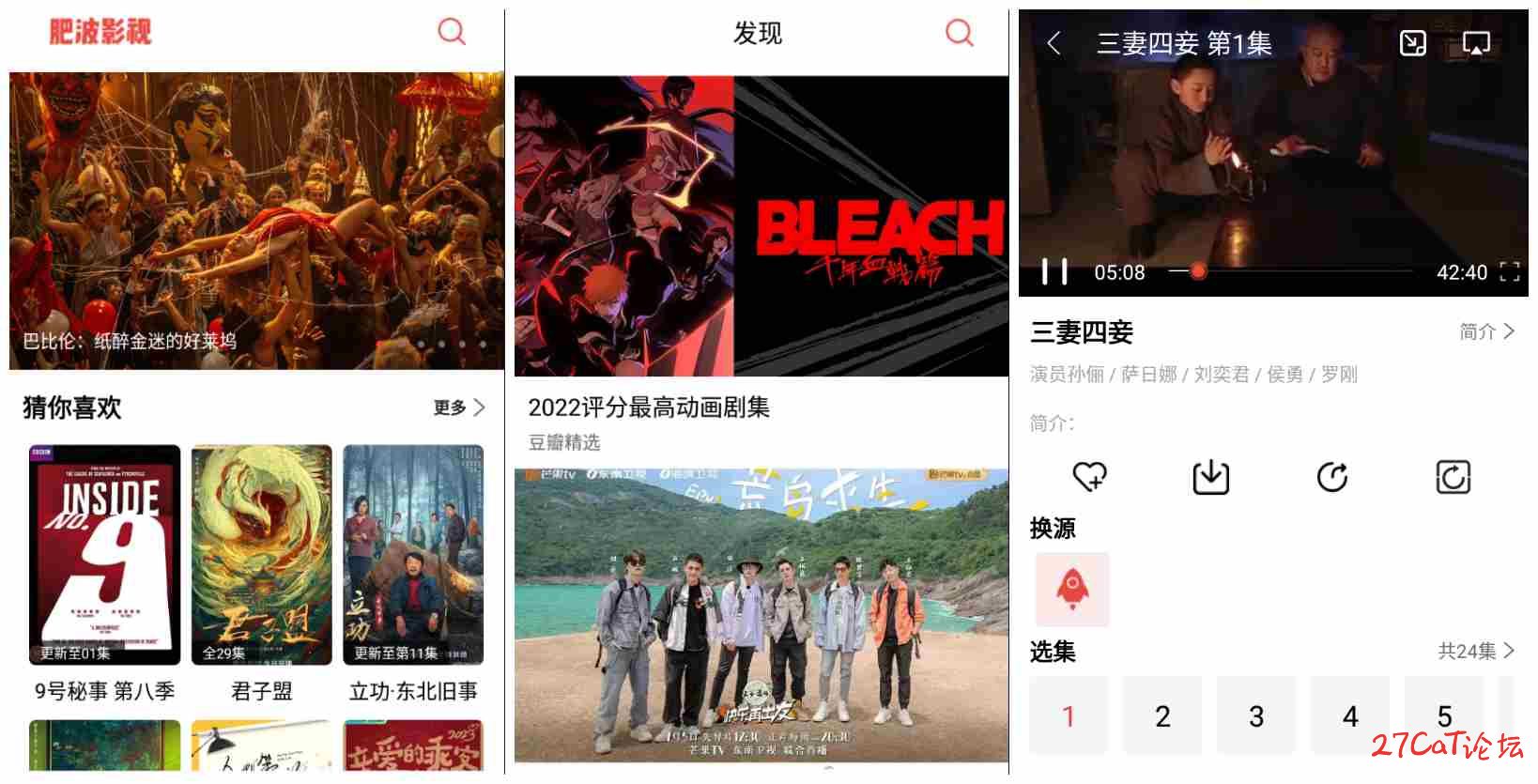Play episode 5
Viewport: 1538px width, 784px height.
tap(1443, 716)
